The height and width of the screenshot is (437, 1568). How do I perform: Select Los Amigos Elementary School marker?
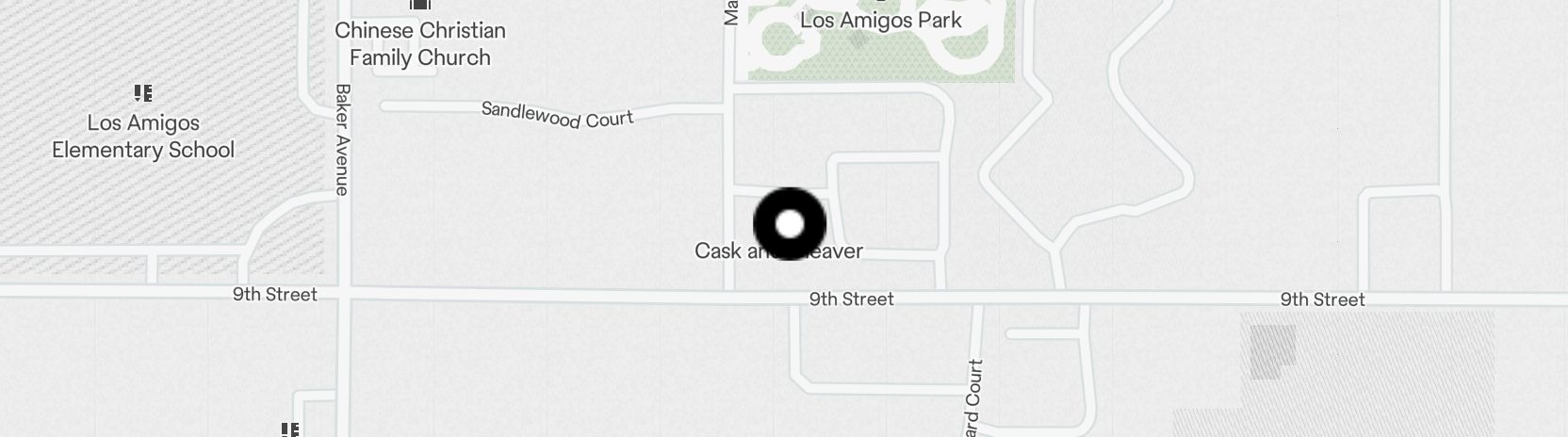(x=143, y=94)
